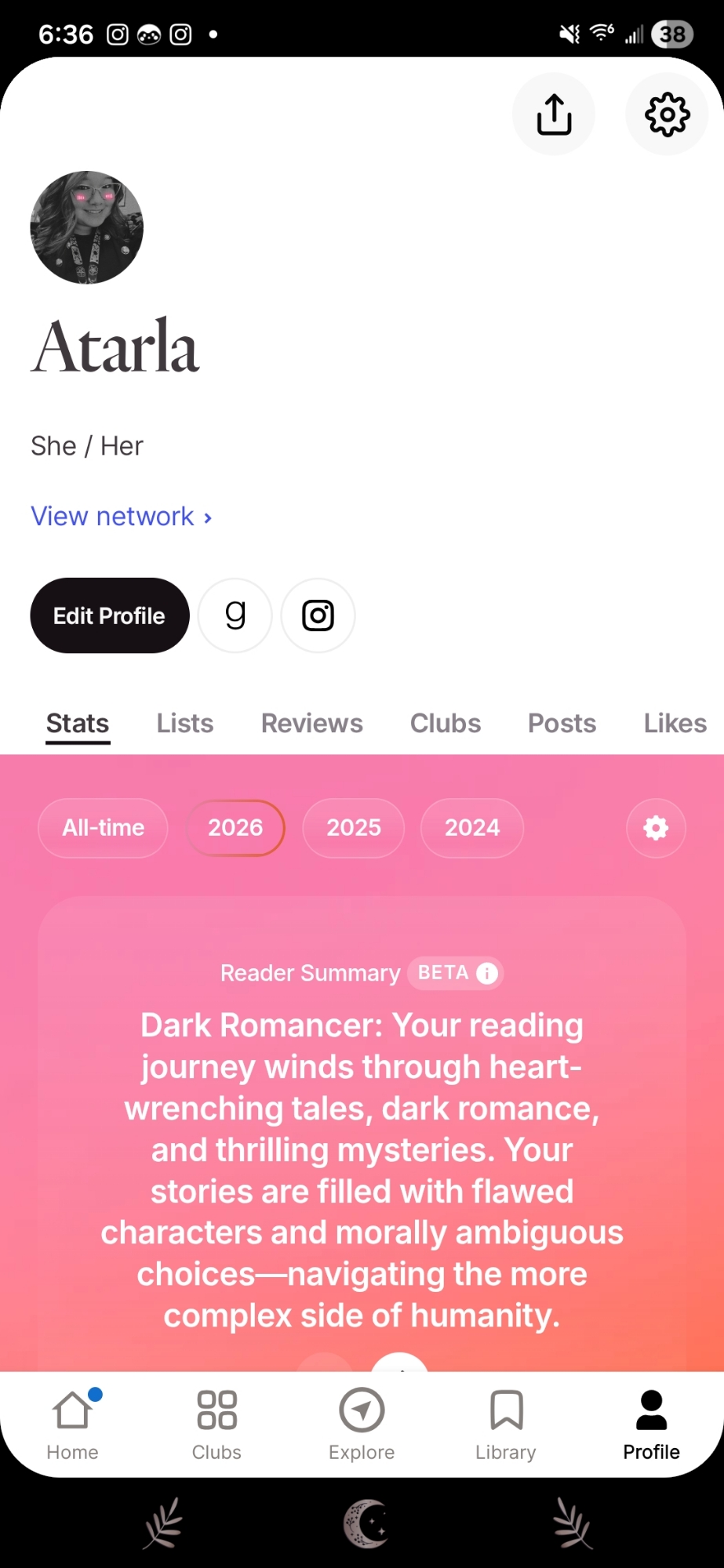Switch to the Posts tab

click(x=562, y=723)
